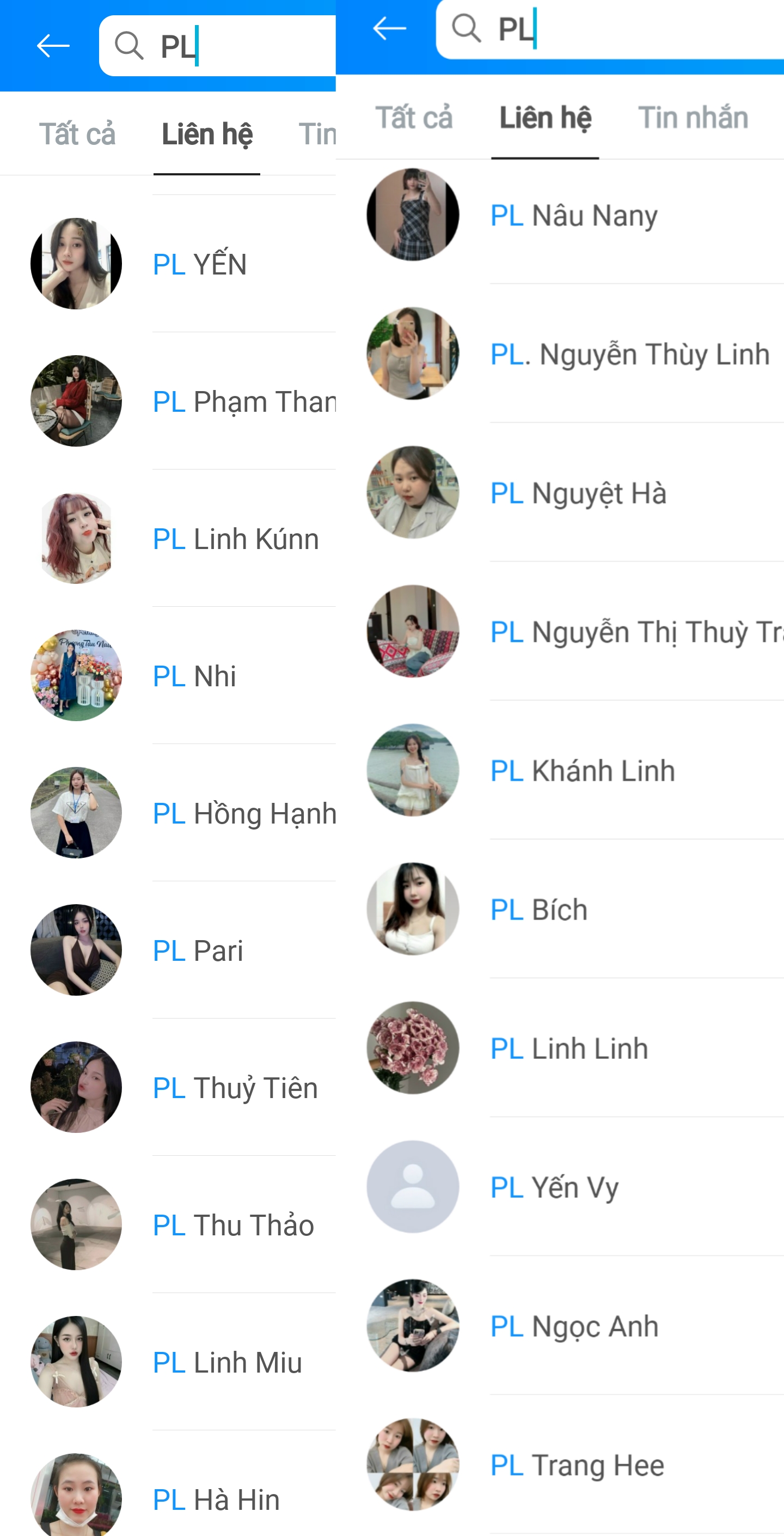Open contact PL Hồng Hạnh
Image resolution: width=784 pixels, height=1536 pixels.
click(244, 813)
